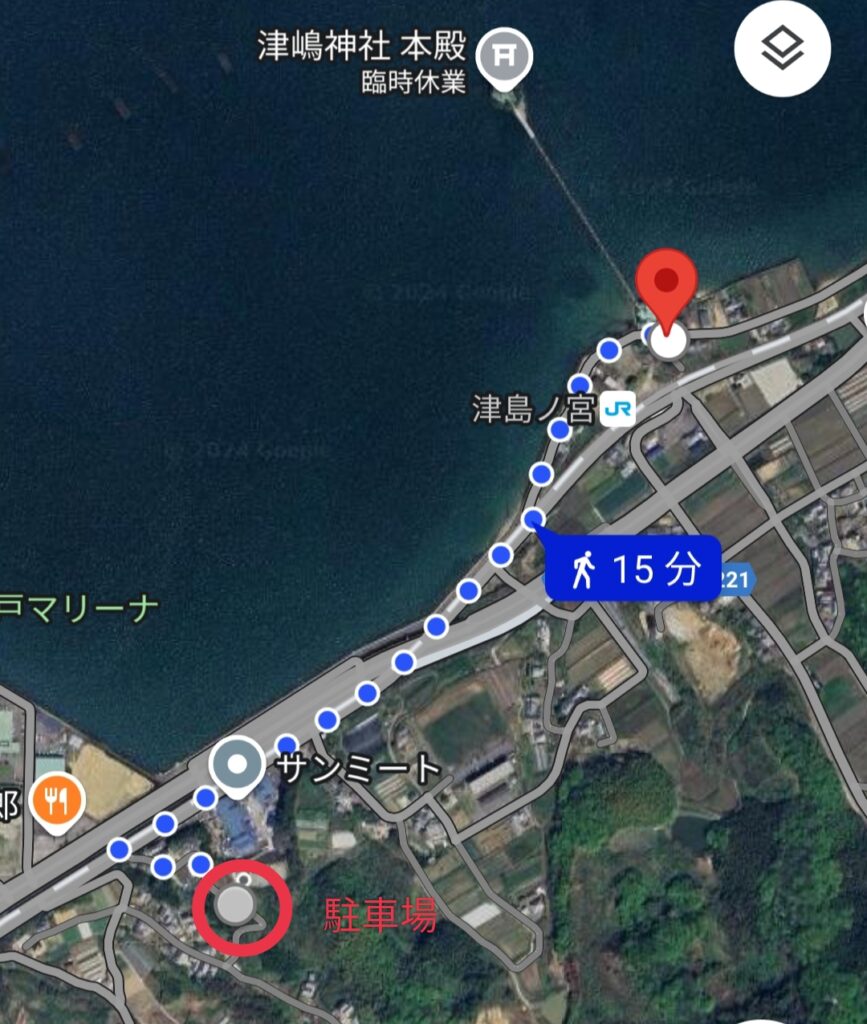The width and height of the screenshot is (867, 1024).
Task: Tap the 津島ノ宮 JR station marker
Action: pos(618,408)
